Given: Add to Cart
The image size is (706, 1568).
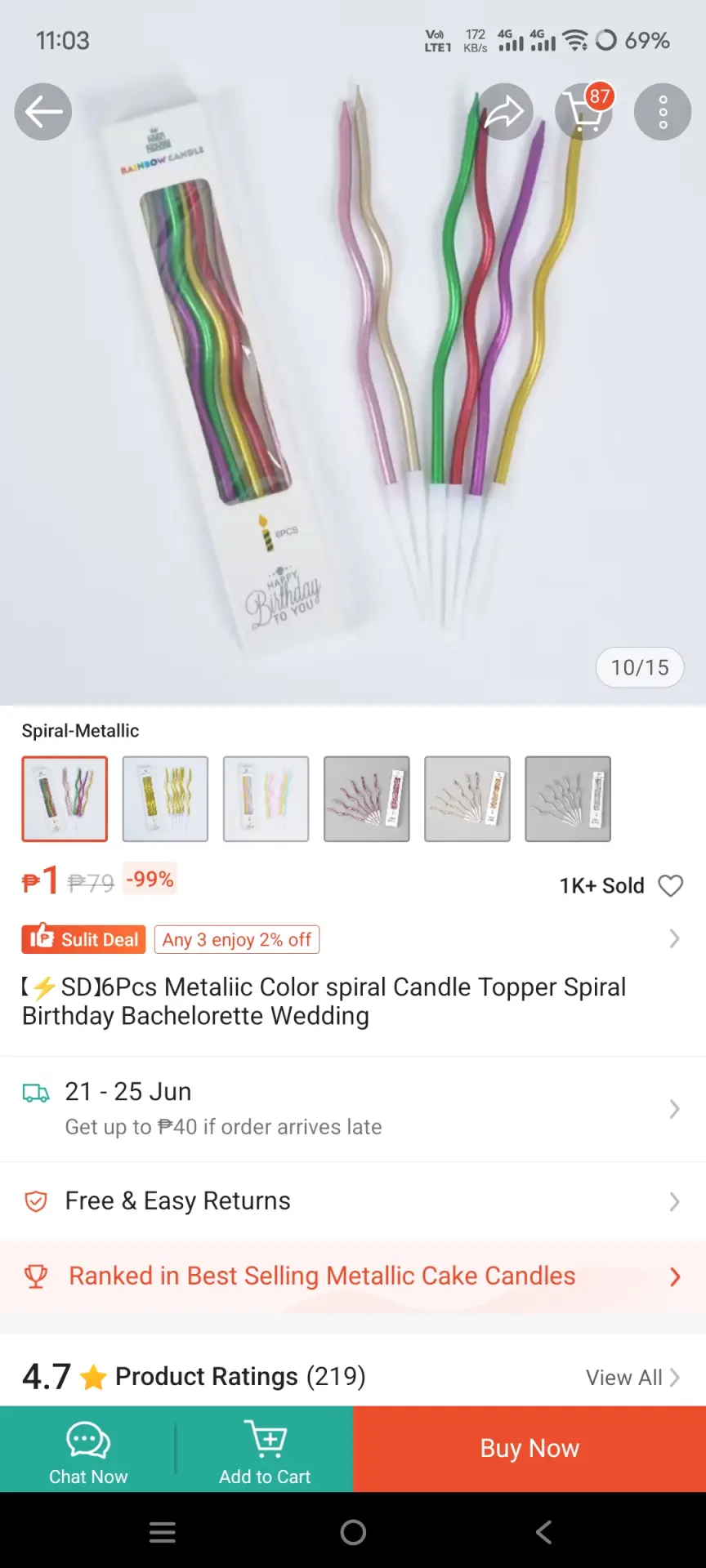Looking at the screenshot, I should click(265, 1450).
